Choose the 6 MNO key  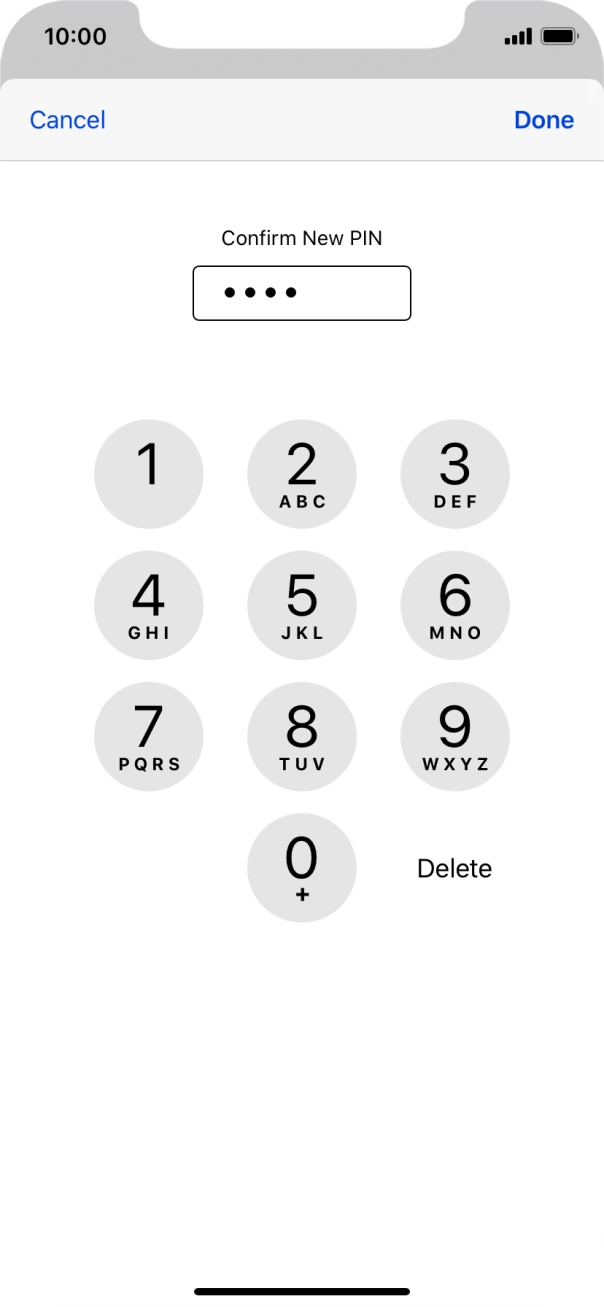click(x=455, y=605)
